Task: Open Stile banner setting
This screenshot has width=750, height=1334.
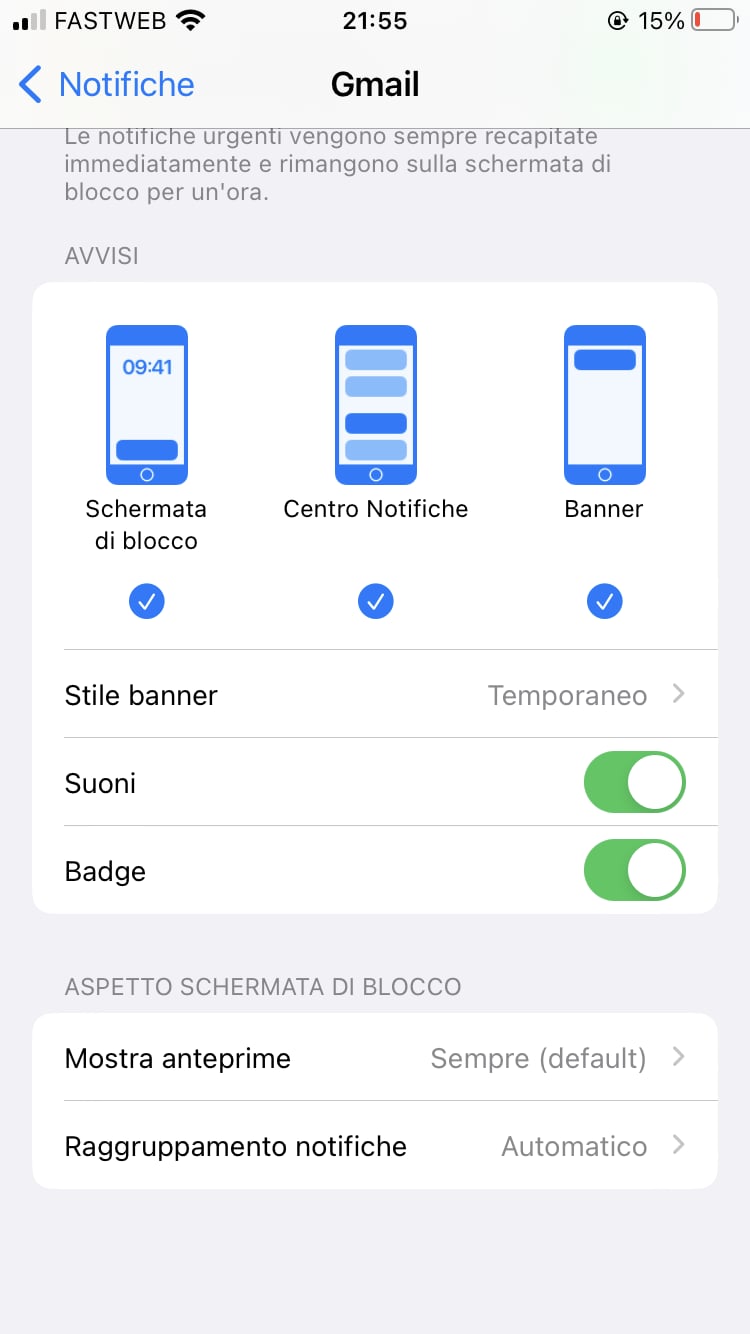Action: [x=375, y=694]
